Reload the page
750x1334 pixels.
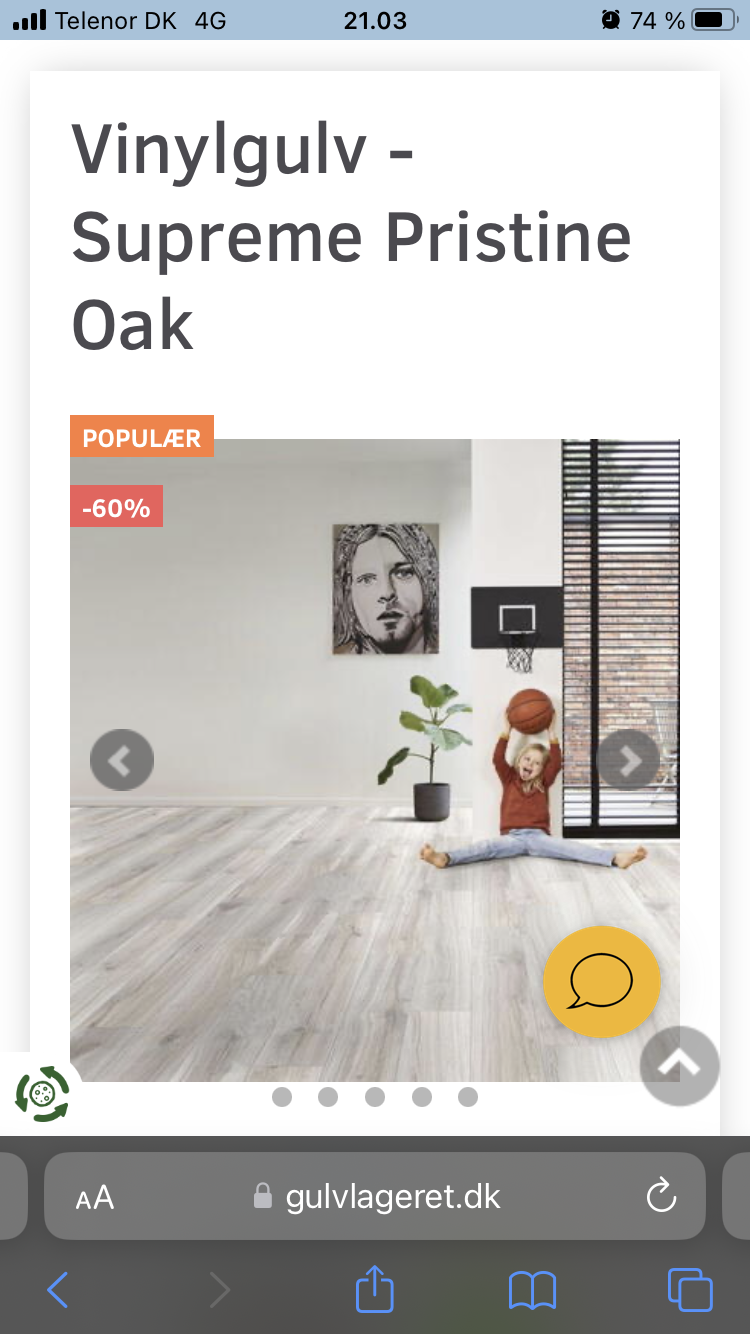pyautogui.click(x=661, y=1196)
